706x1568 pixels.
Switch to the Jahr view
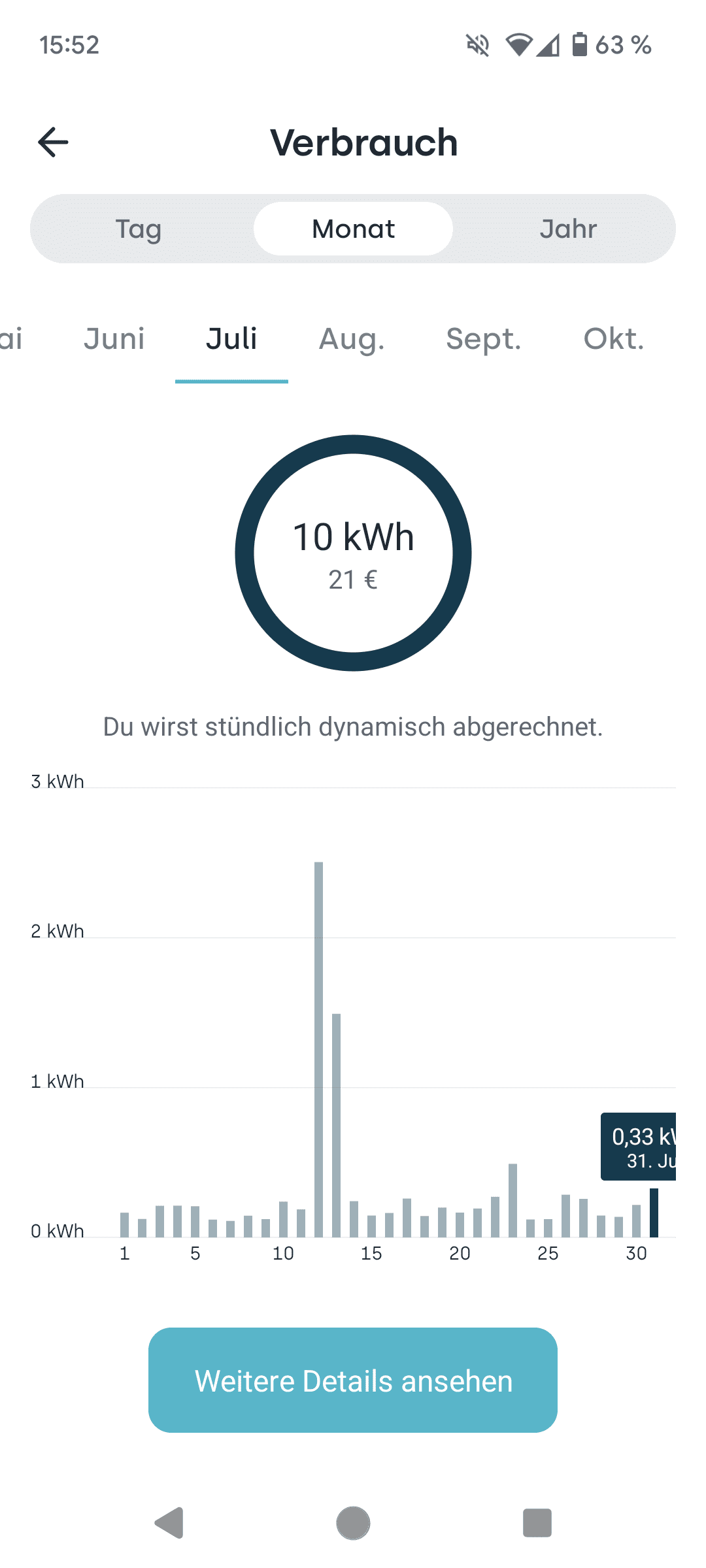click(x=567, y=229)
